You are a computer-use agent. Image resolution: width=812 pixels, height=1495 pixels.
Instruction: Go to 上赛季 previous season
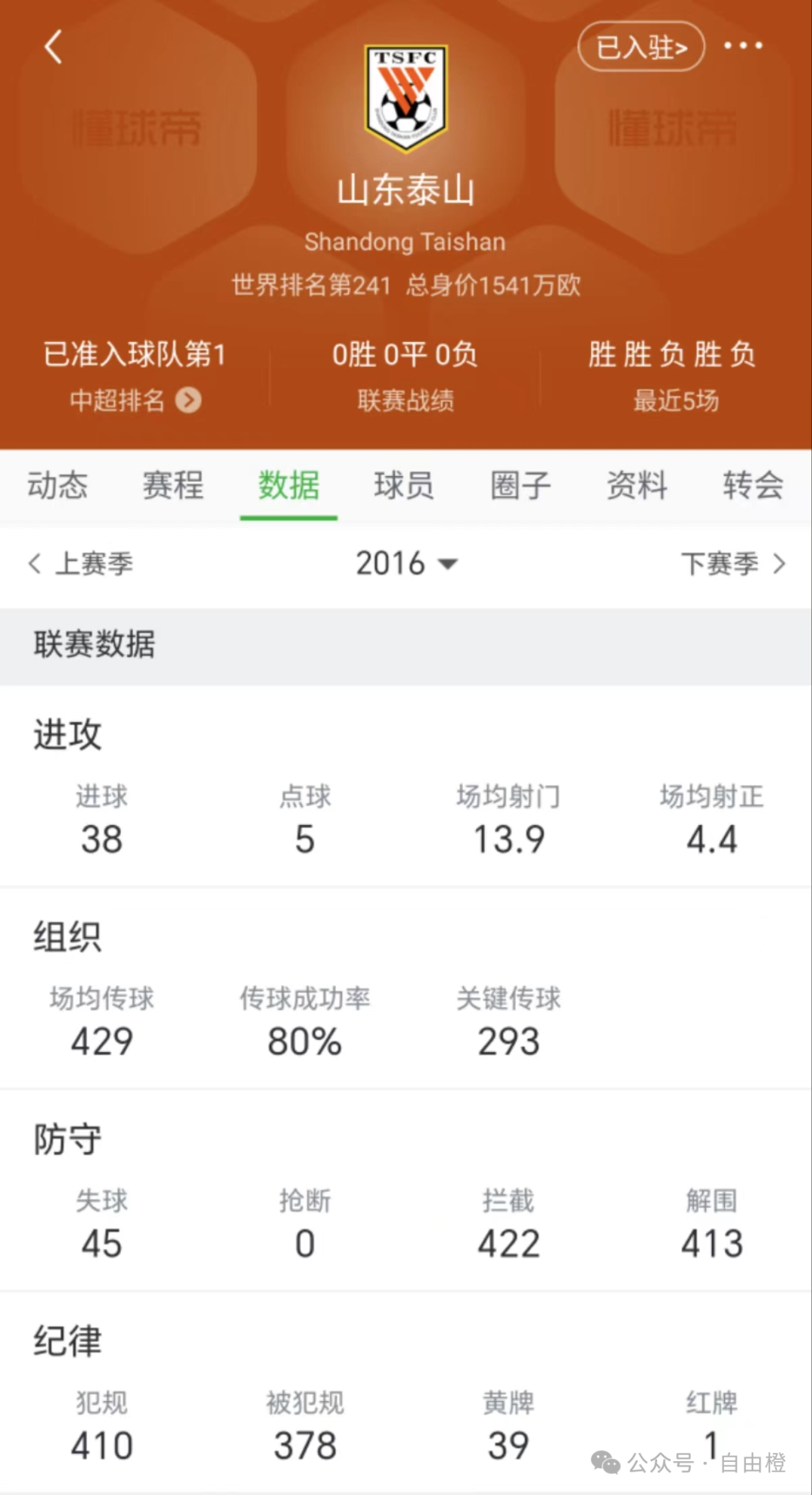[x=81, y=563]
